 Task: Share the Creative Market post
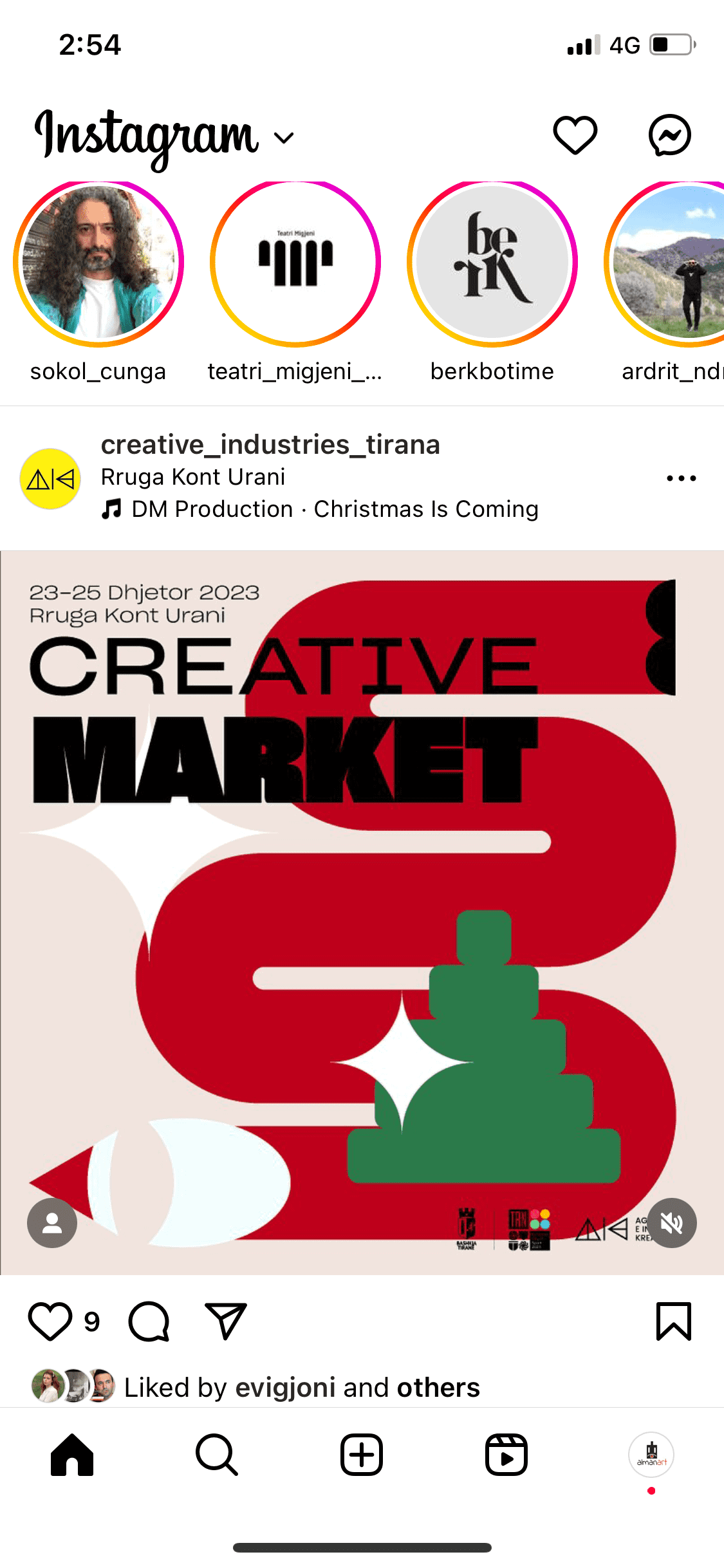point(225,1321)
